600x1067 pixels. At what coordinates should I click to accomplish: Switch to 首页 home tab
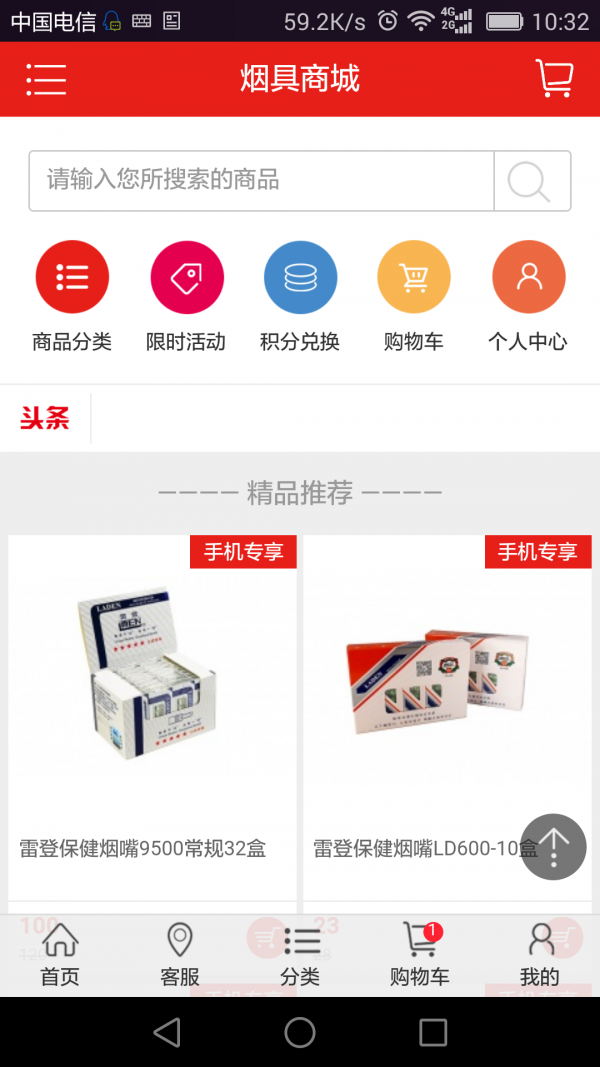[x=60, y=955]
